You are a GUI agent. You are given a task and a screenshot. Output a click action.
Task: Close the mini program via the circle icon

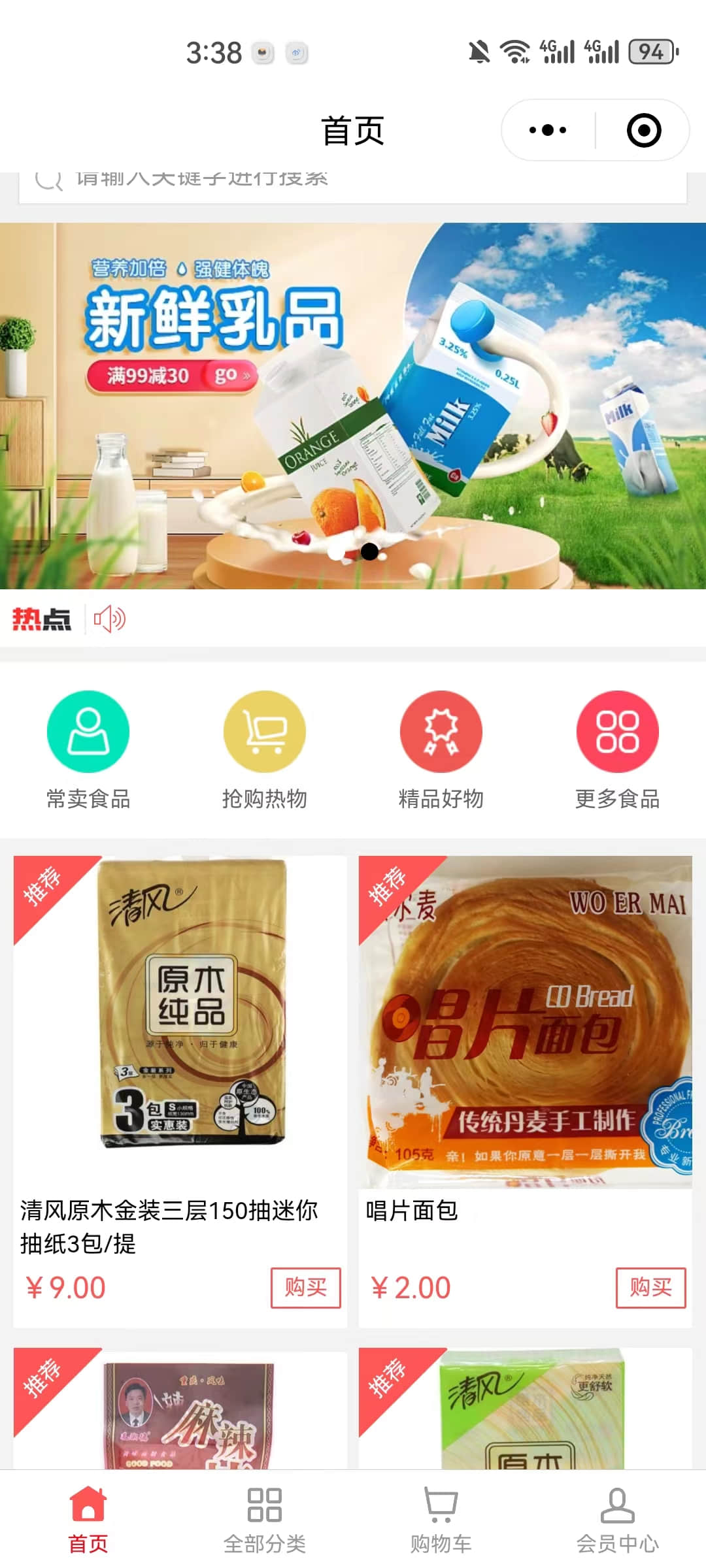tap(643, 130)
